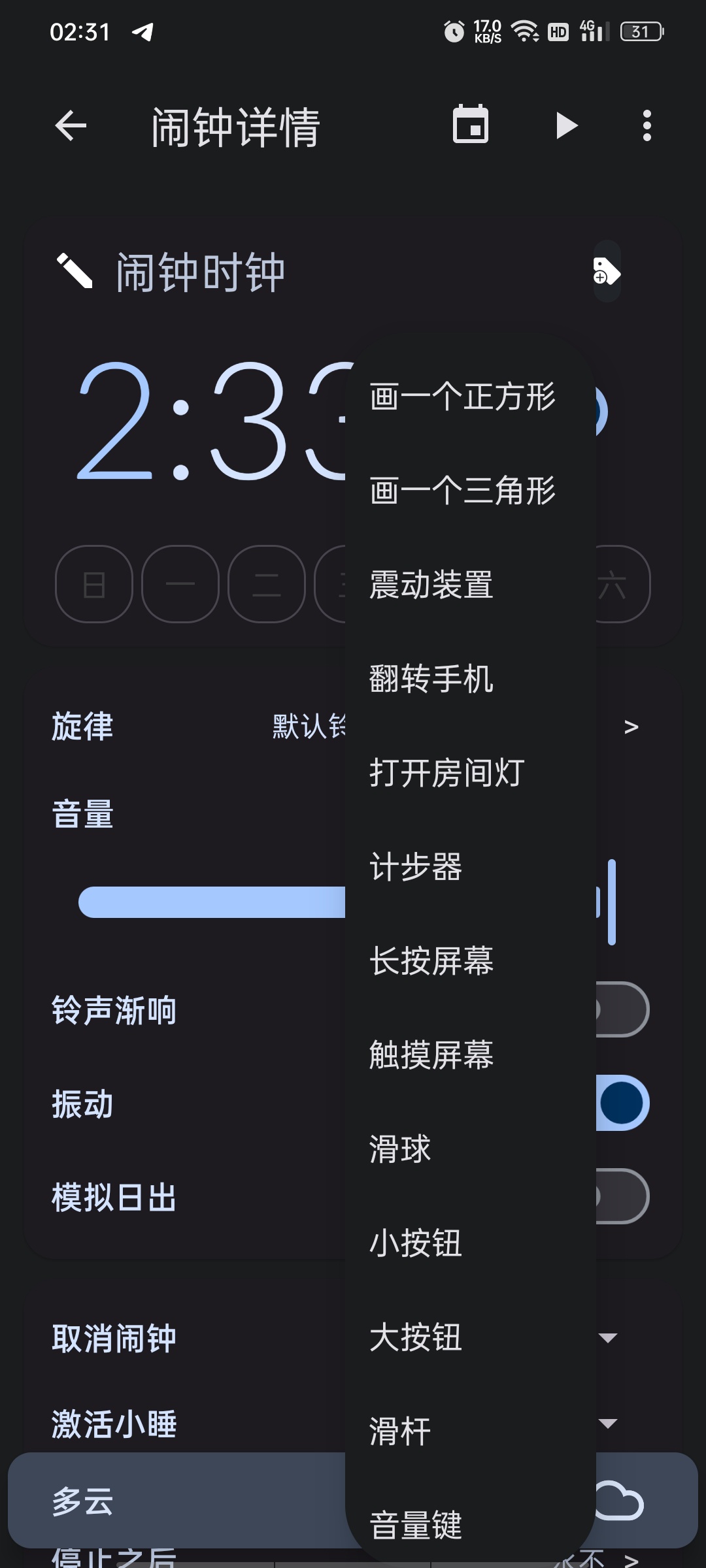Toggle Sunday (日) repeat day

point(94,584)
